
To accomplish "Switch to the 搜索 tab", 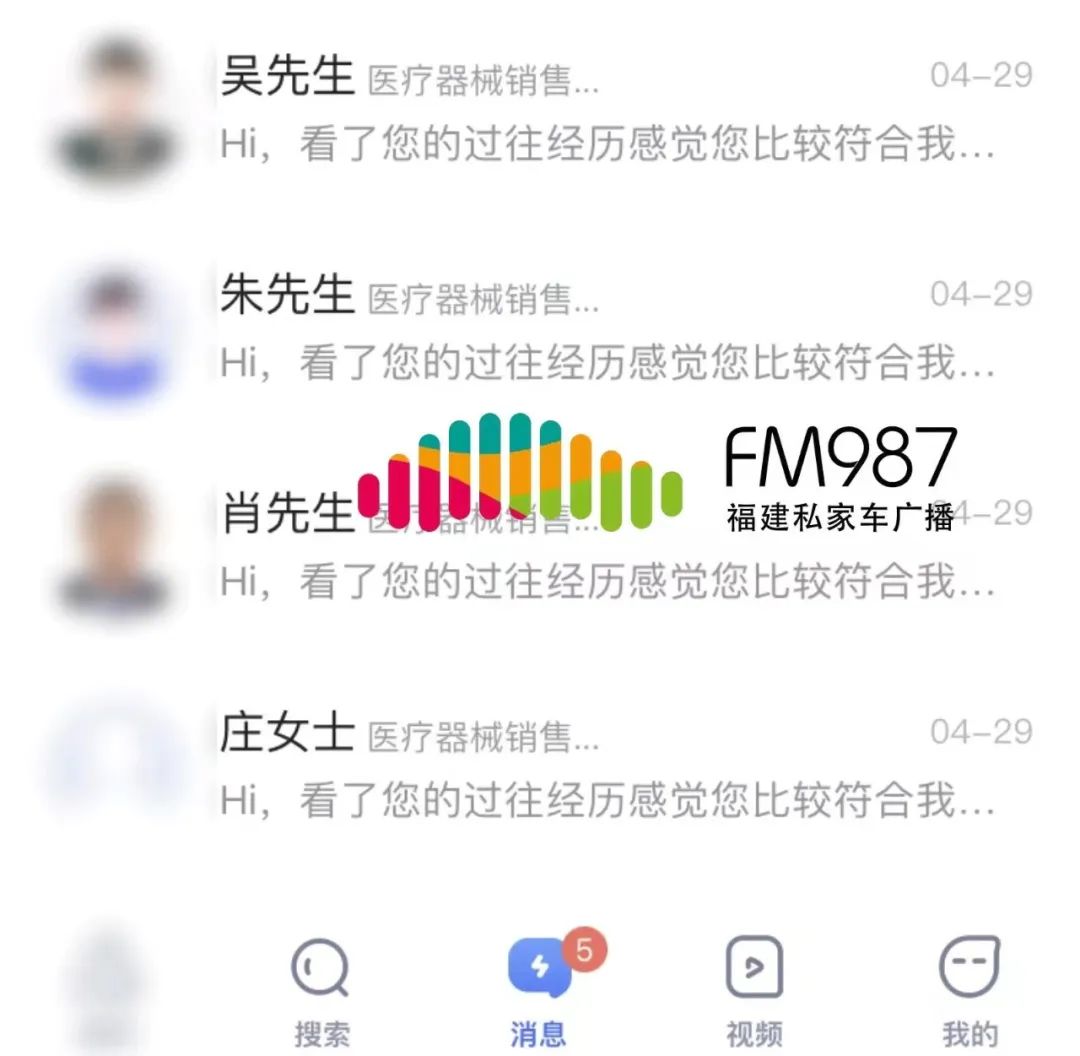I will (321, 988).
